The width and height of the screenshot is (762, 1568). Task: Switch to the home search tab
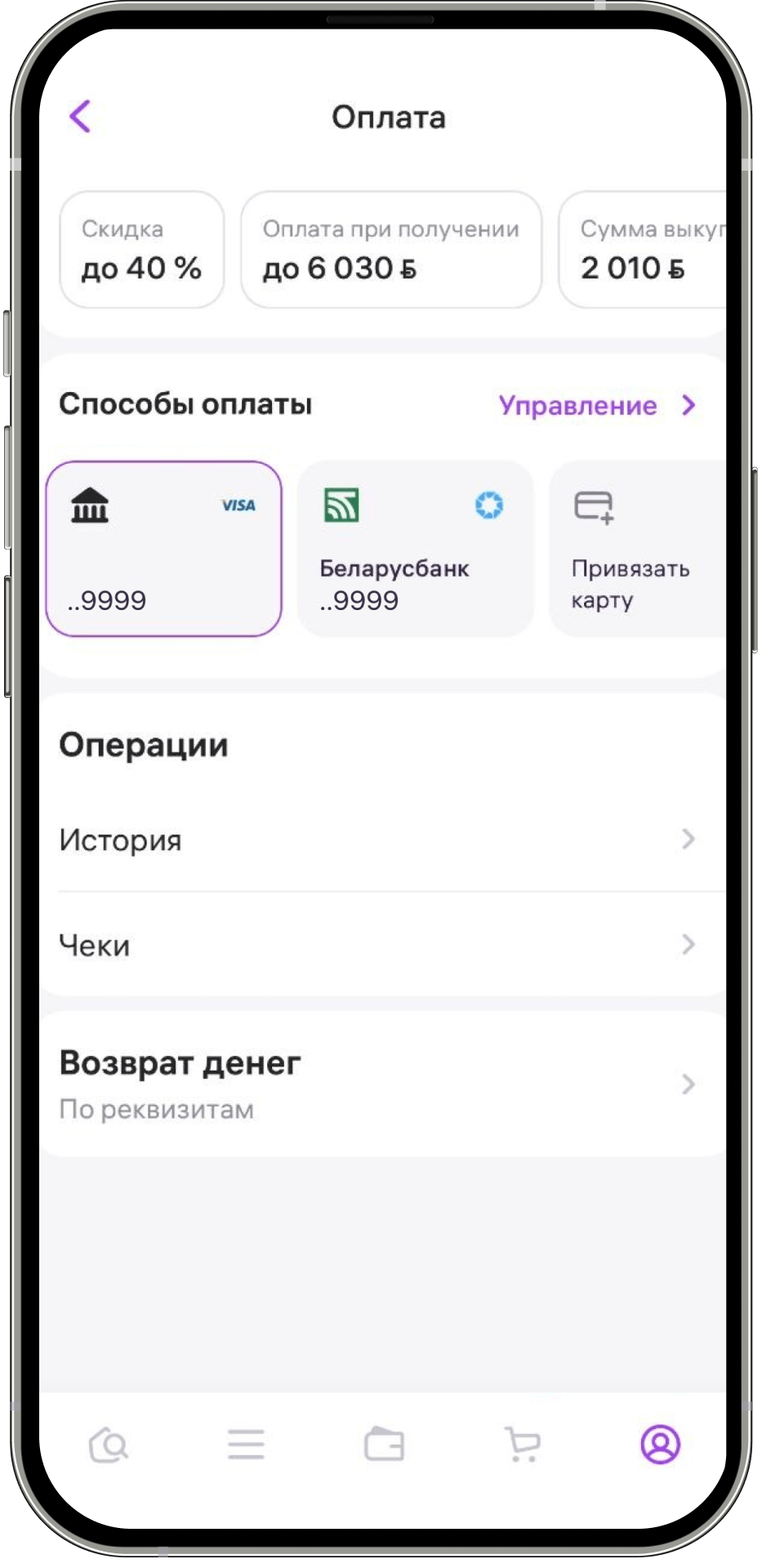[x=109, y=1445]
